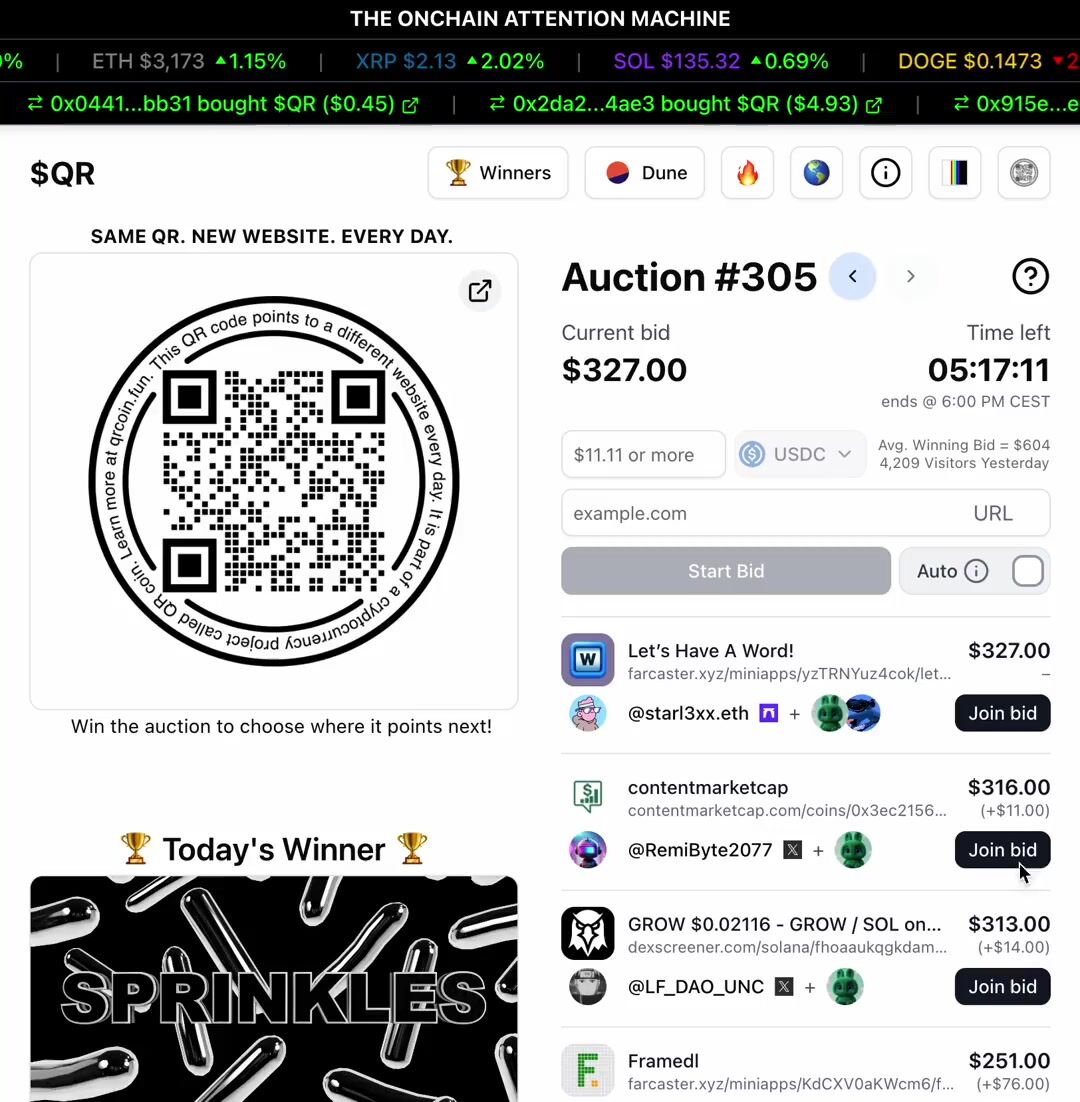1080x1102 pixels.
Task: Open the QR code link externally
Action: 480,290
